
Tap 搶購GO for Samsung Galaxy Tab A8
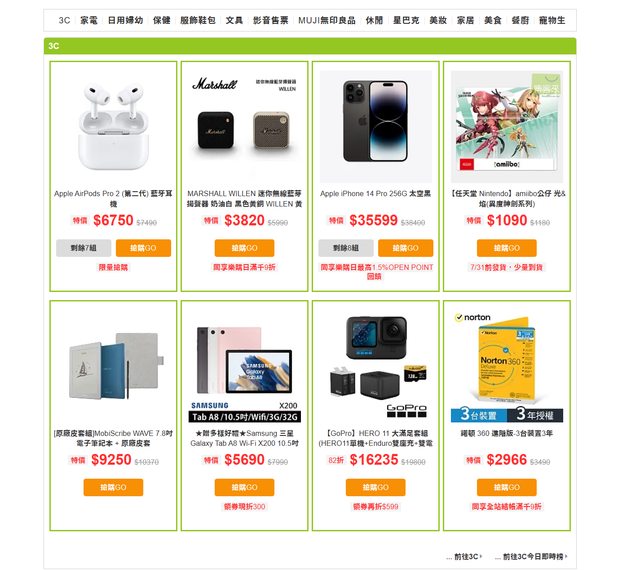[x=243, y=487]
